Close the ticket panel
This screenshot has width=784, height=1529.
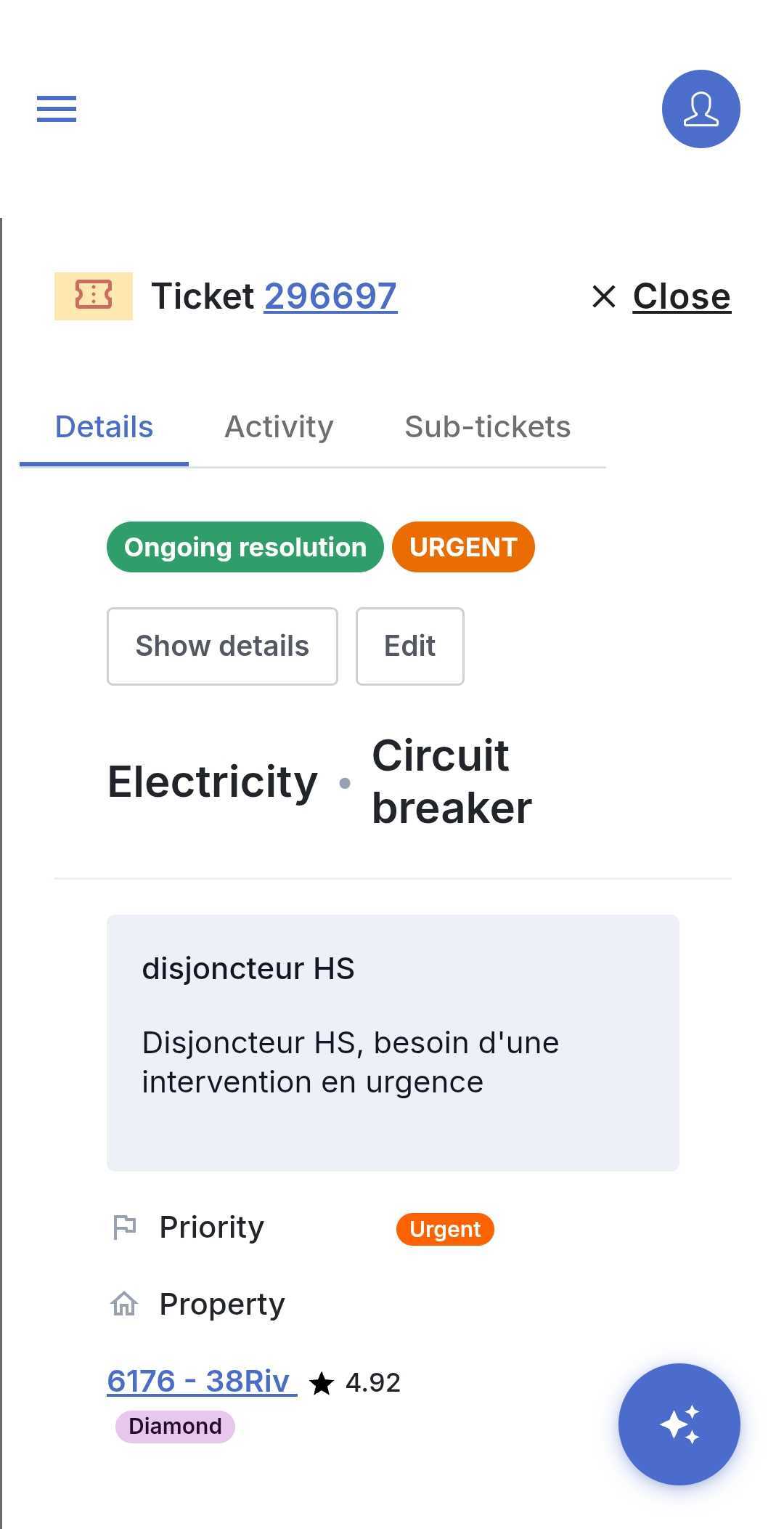[661, 296]
